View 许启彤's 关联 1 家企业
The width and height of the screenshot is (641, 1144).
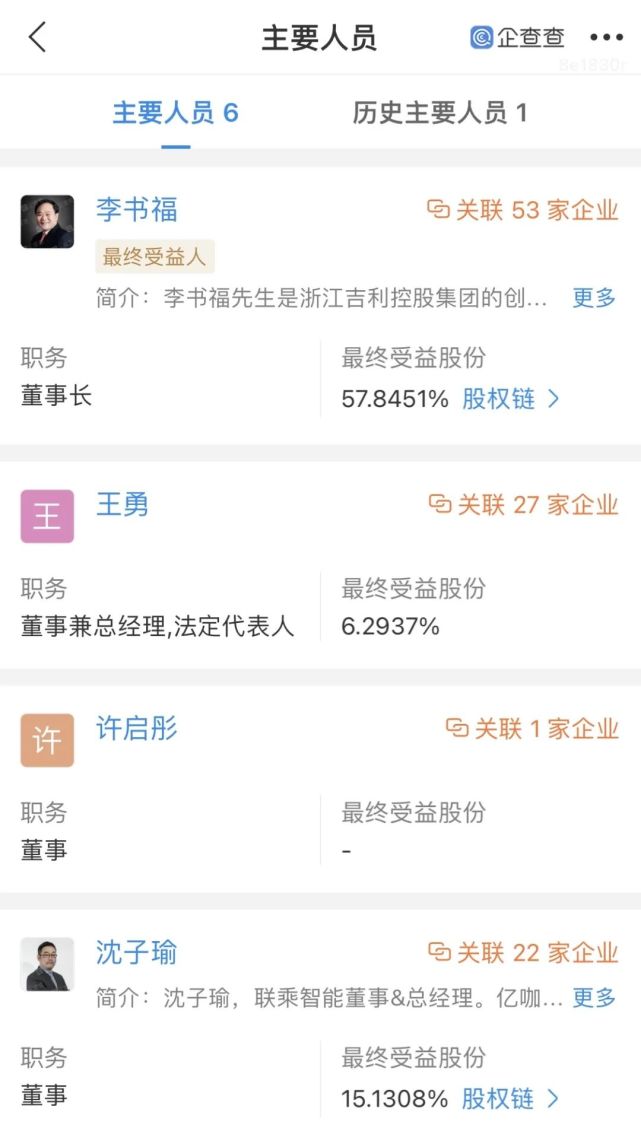(532, 729)
